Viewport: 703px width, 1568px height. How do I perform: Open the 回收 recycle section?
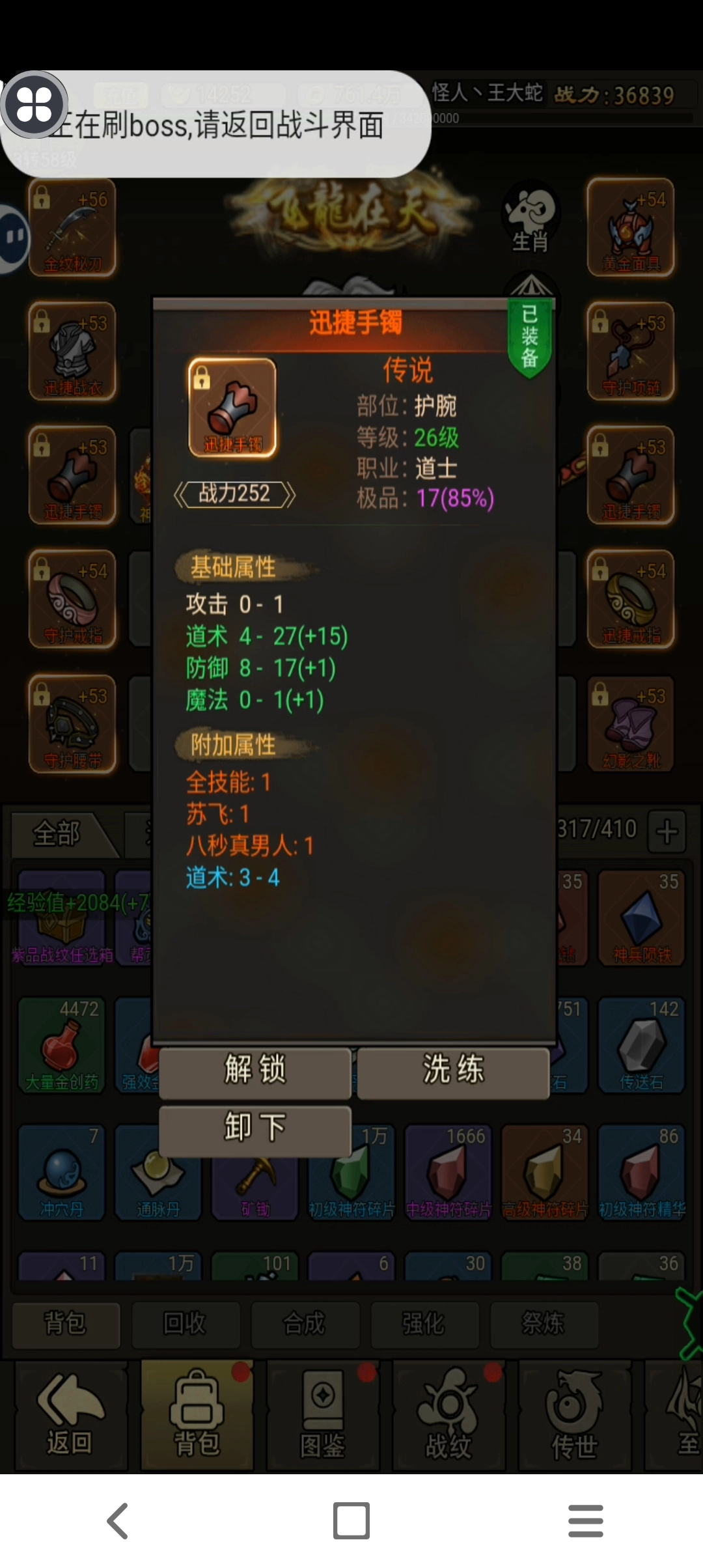pos(185,1323)
